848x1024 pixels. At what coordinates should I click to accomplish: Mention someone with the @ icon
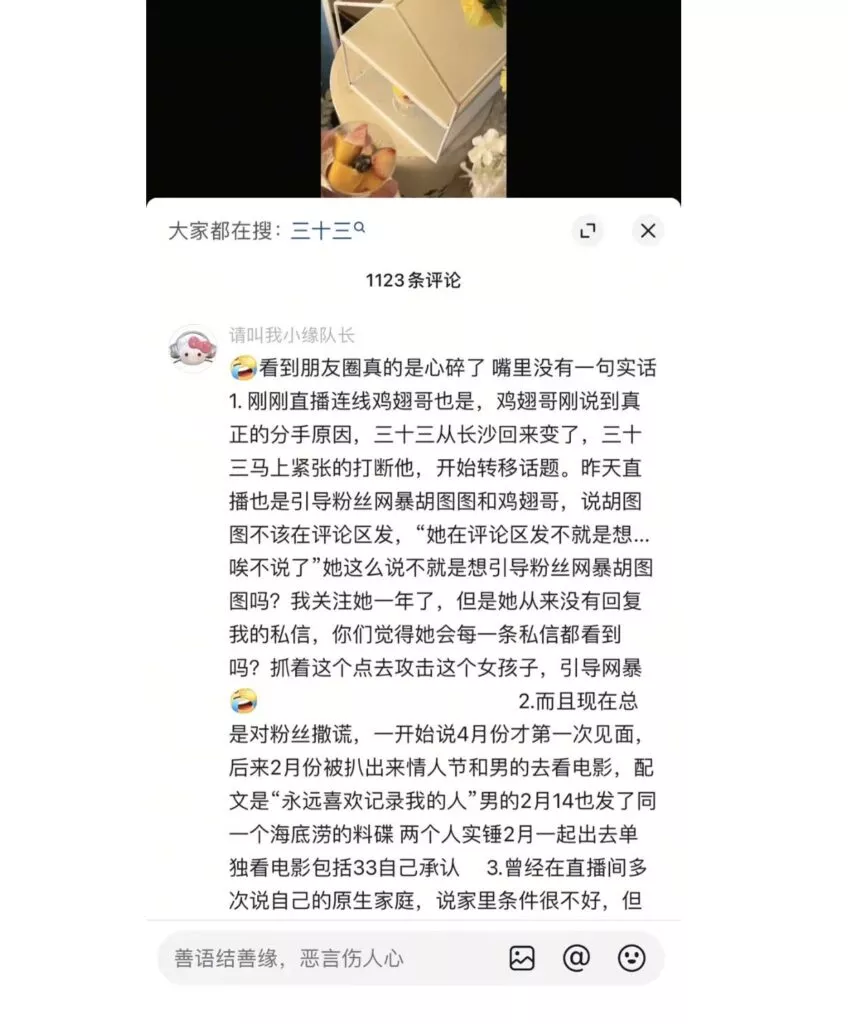(576, 958)
